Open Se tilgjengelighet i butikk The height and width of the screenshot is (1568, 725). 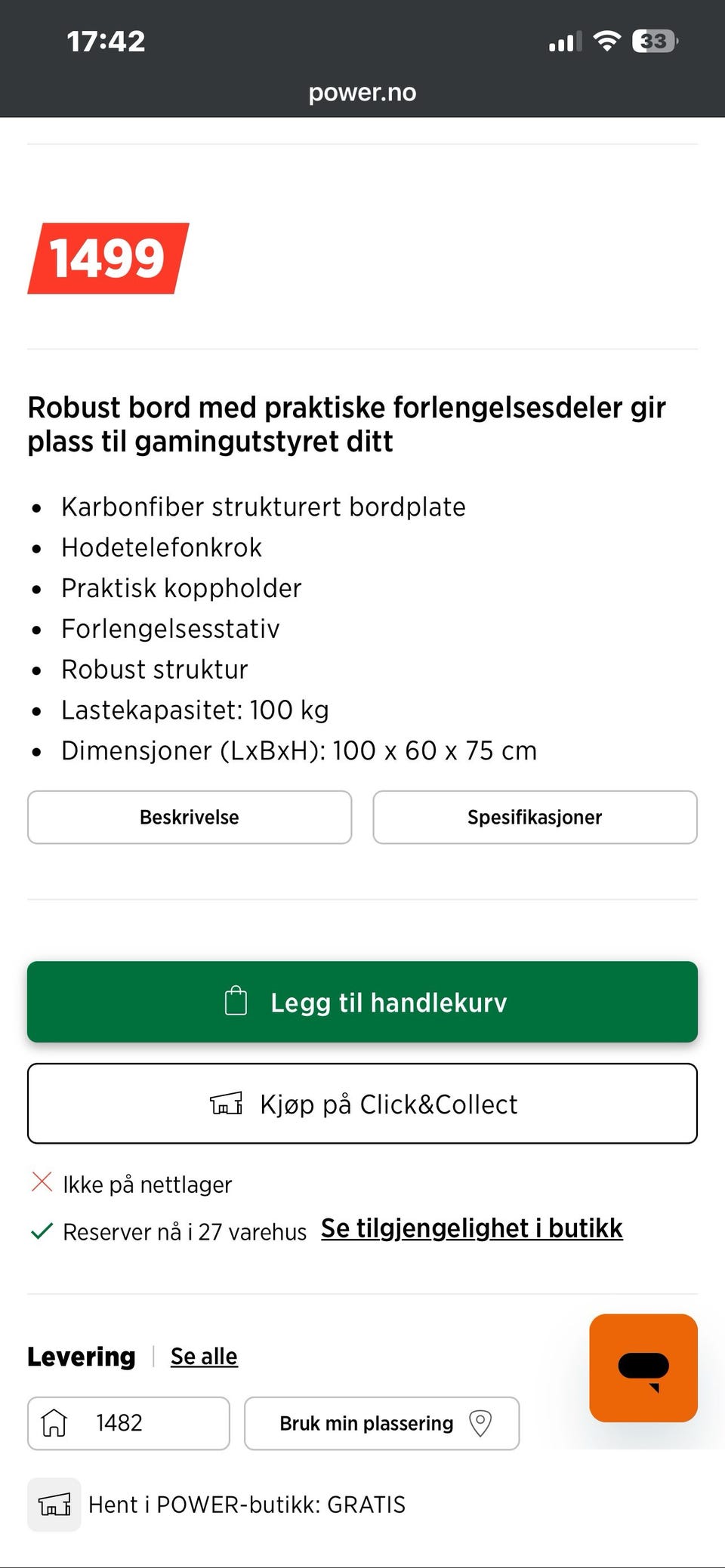coord(472,1228)
